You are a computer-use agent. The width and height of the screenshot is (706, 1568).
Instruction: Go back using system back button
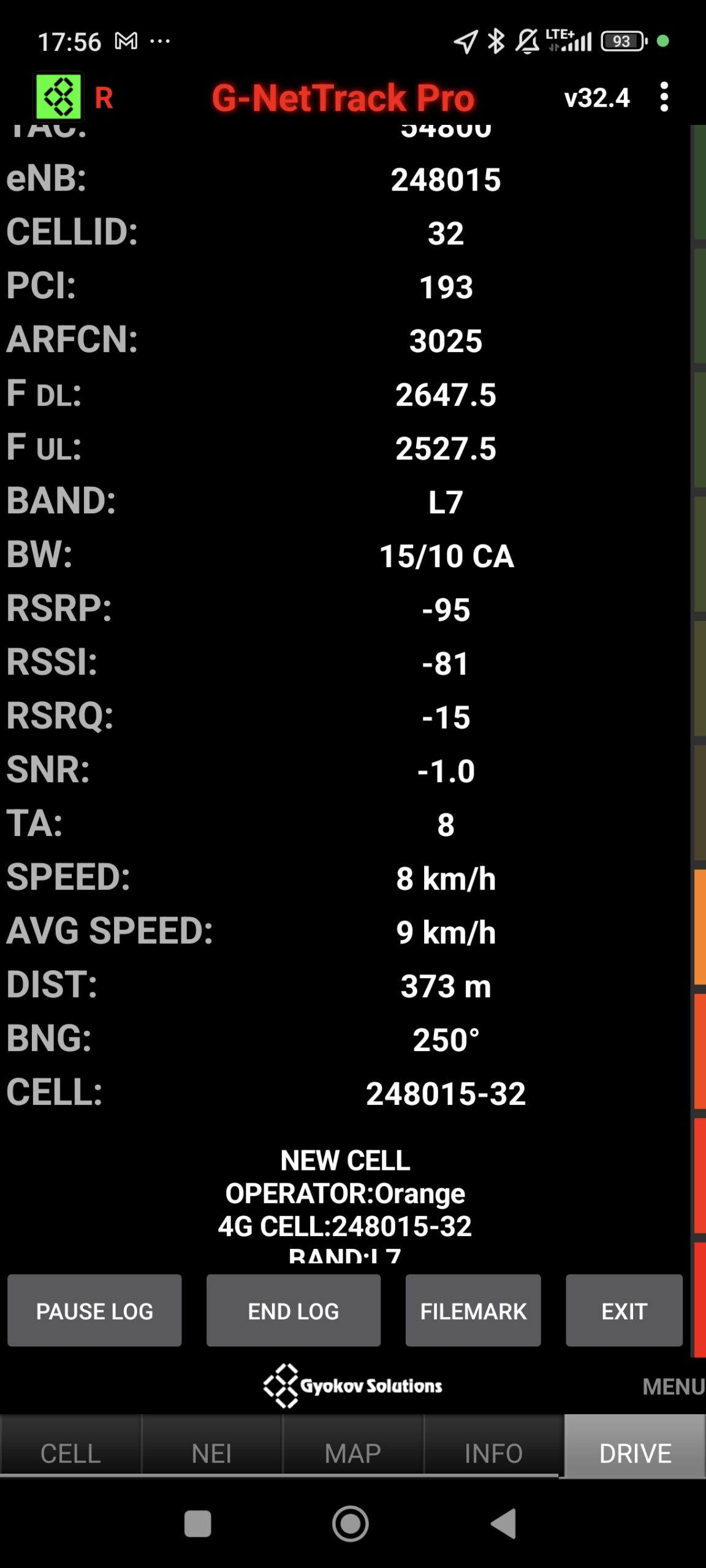tap(504, 1523)
